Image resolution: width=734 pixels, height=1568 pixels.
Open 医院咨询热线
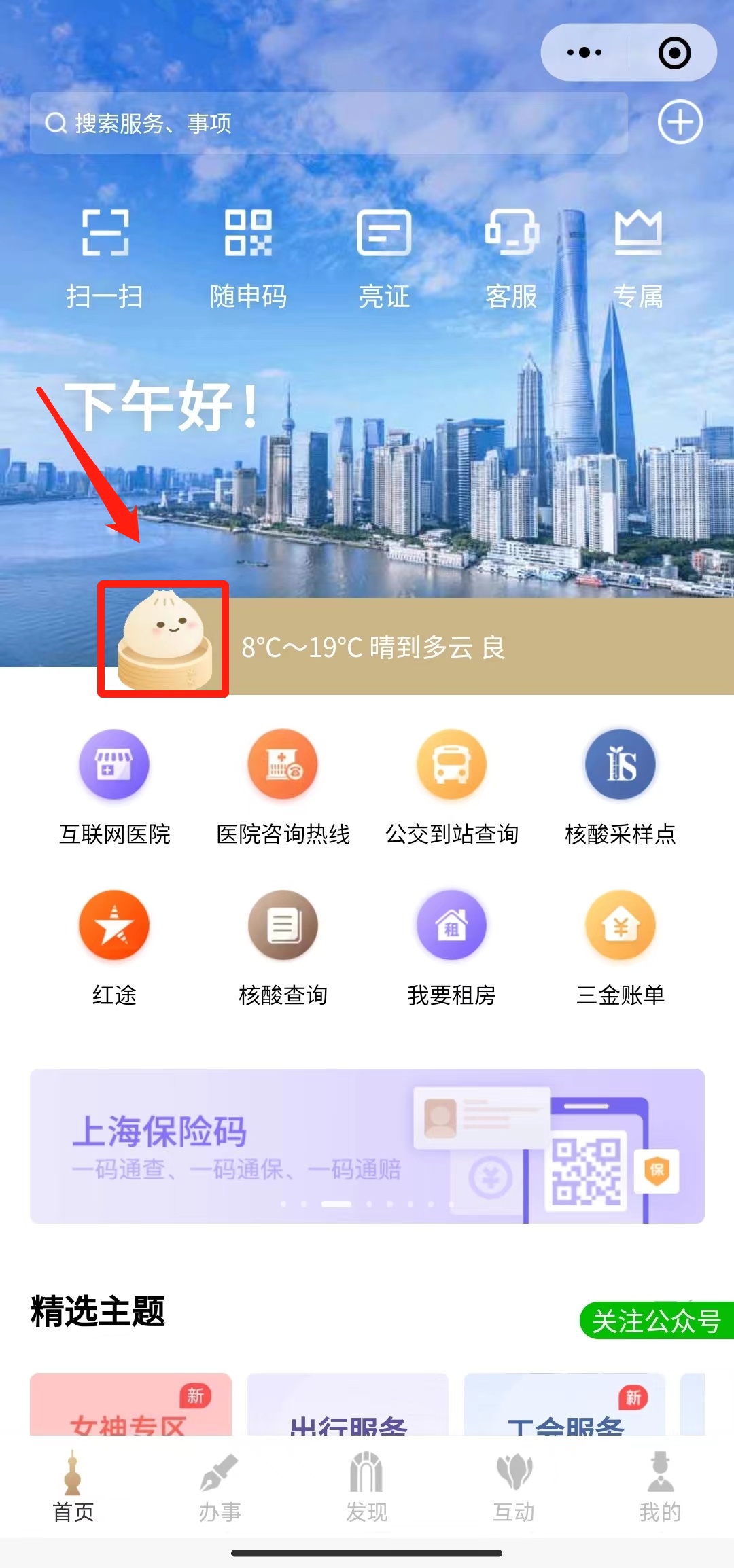pos(283,788)
